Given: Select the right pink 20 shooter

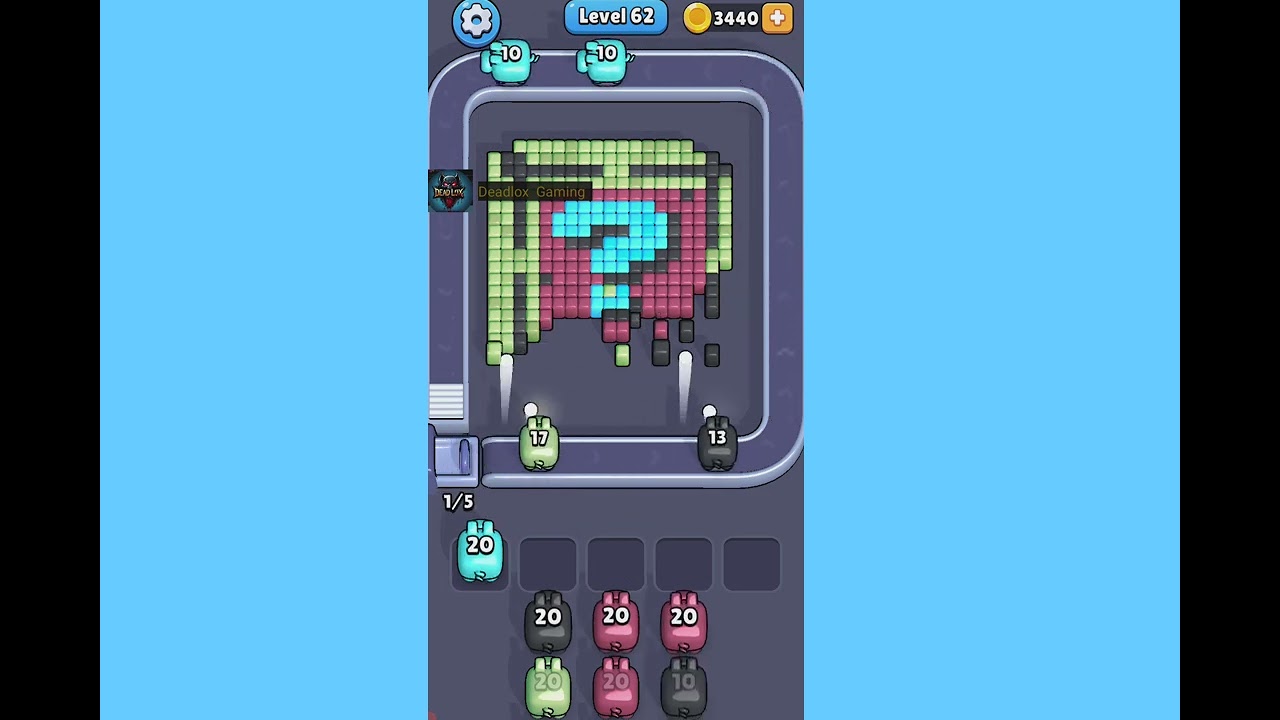Looking at the screenshot, I should click(x=684, y=621).
